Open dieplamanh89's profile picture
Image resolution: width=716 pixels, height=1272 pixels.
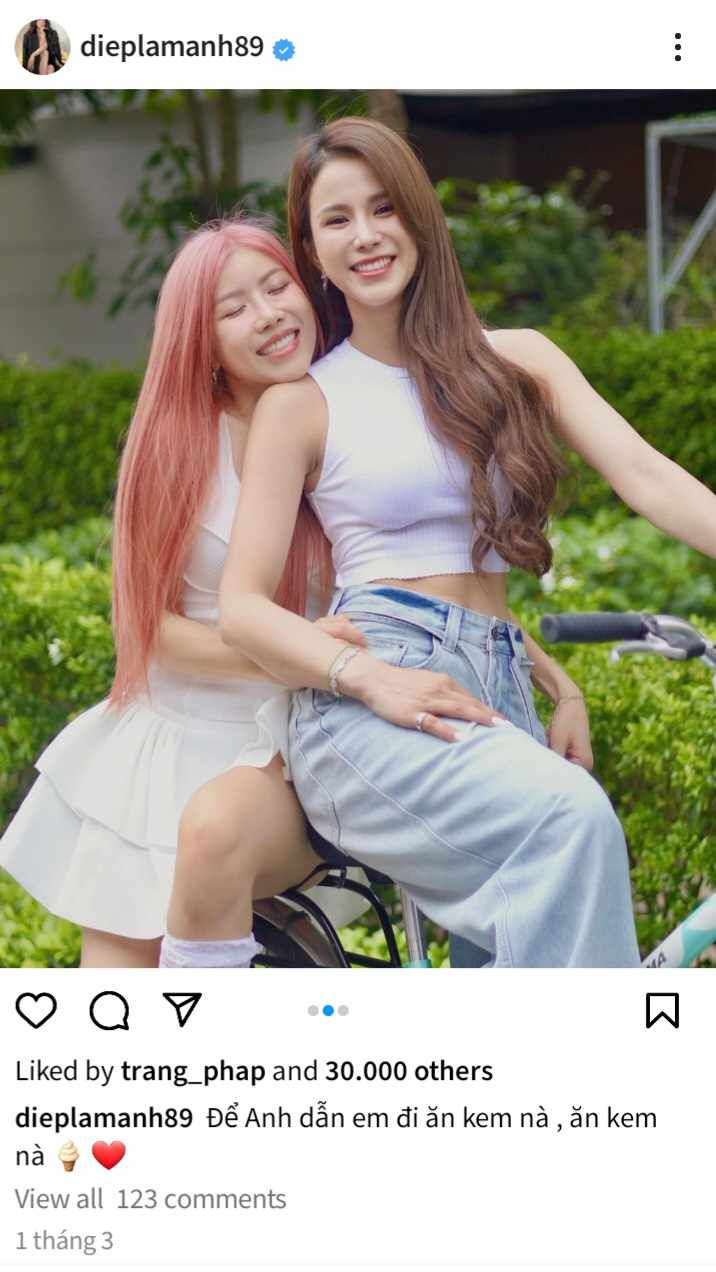(x=42, y=46)
